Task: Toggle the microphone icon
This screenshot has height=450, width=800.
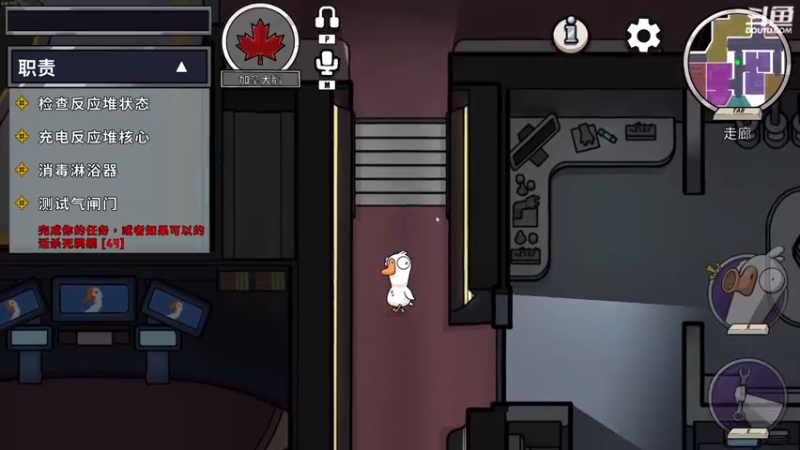Action: (x=327, y=64)
